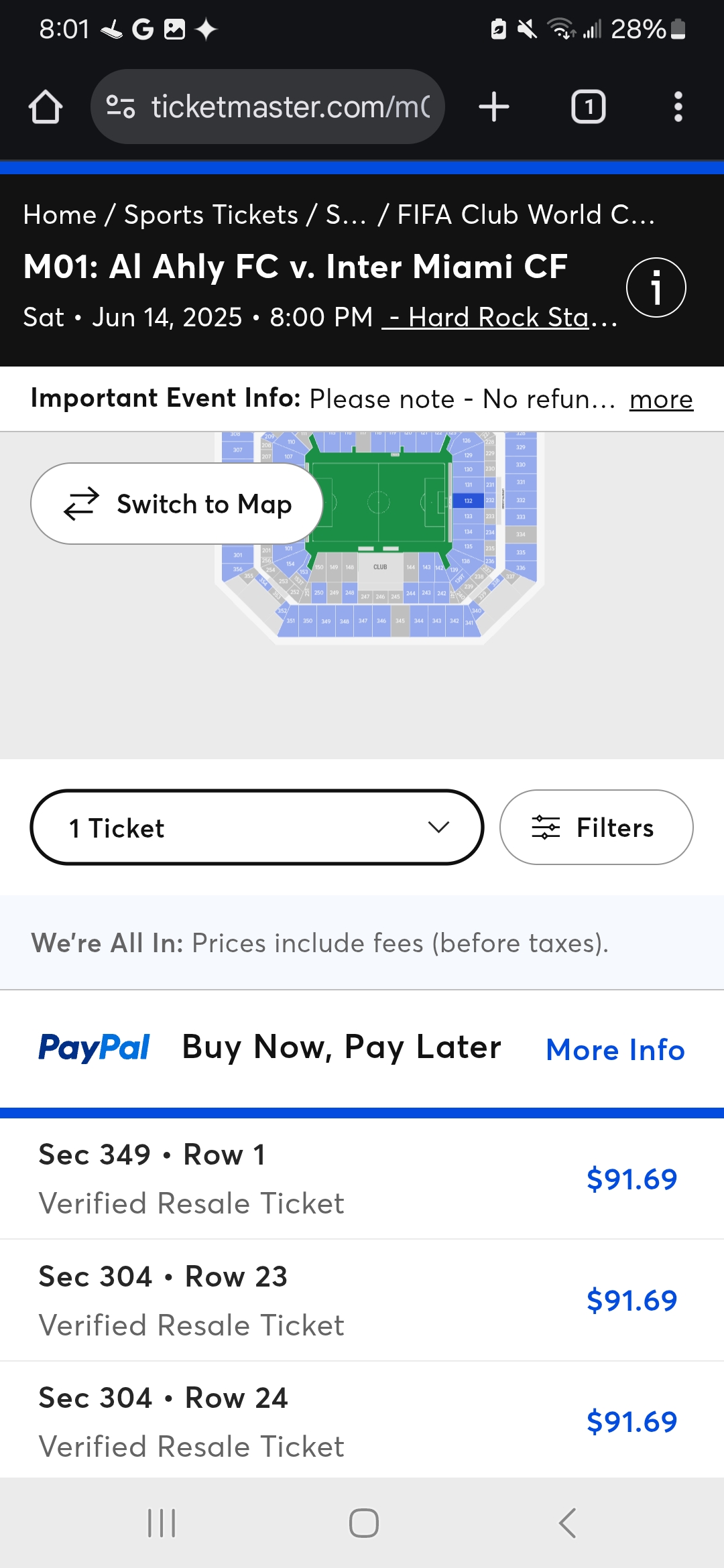Open the browser overflow menu
The image size is (724, 1568).
[678, 107]
